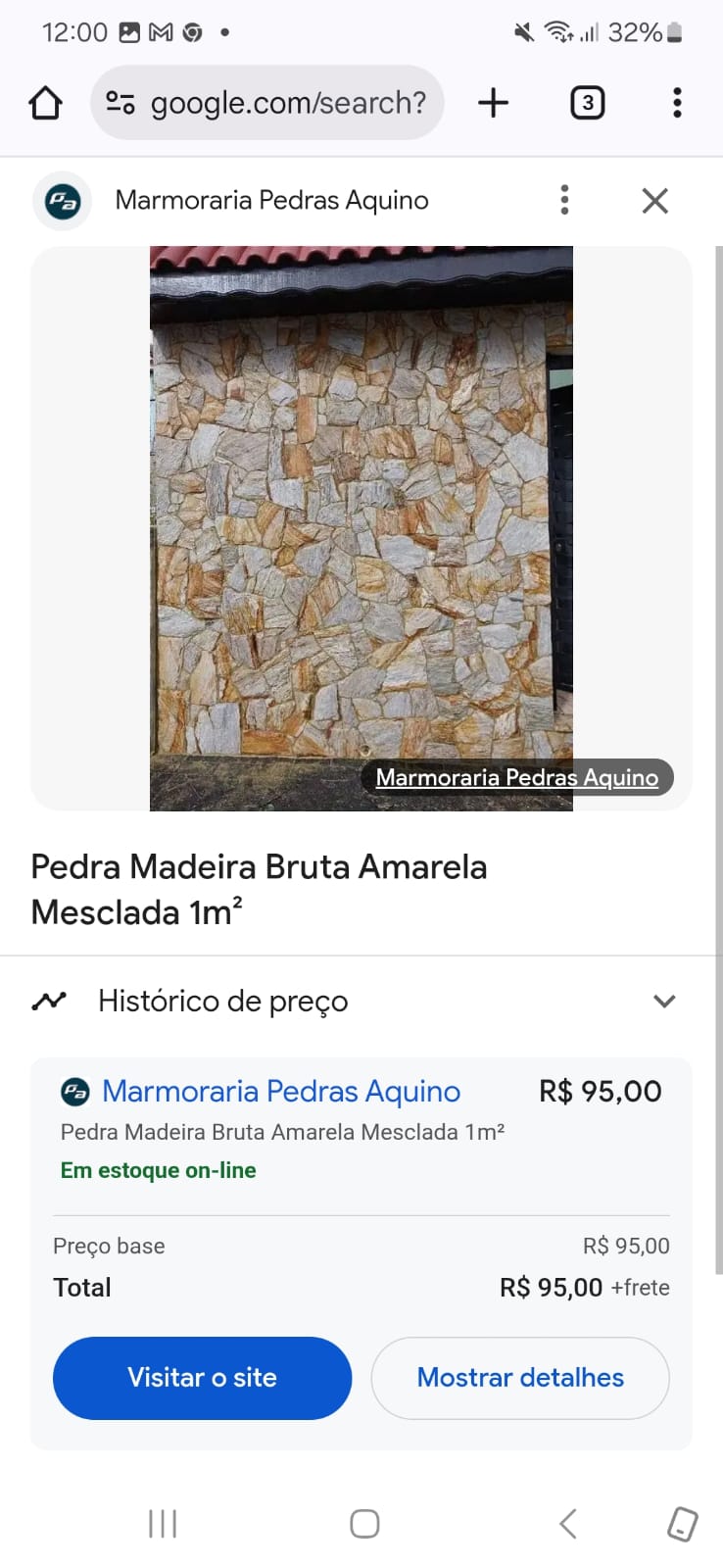Tap the mute indicator in the status bar
Image resolution: width=723 pixels, height=1568 pixels.
525,31
